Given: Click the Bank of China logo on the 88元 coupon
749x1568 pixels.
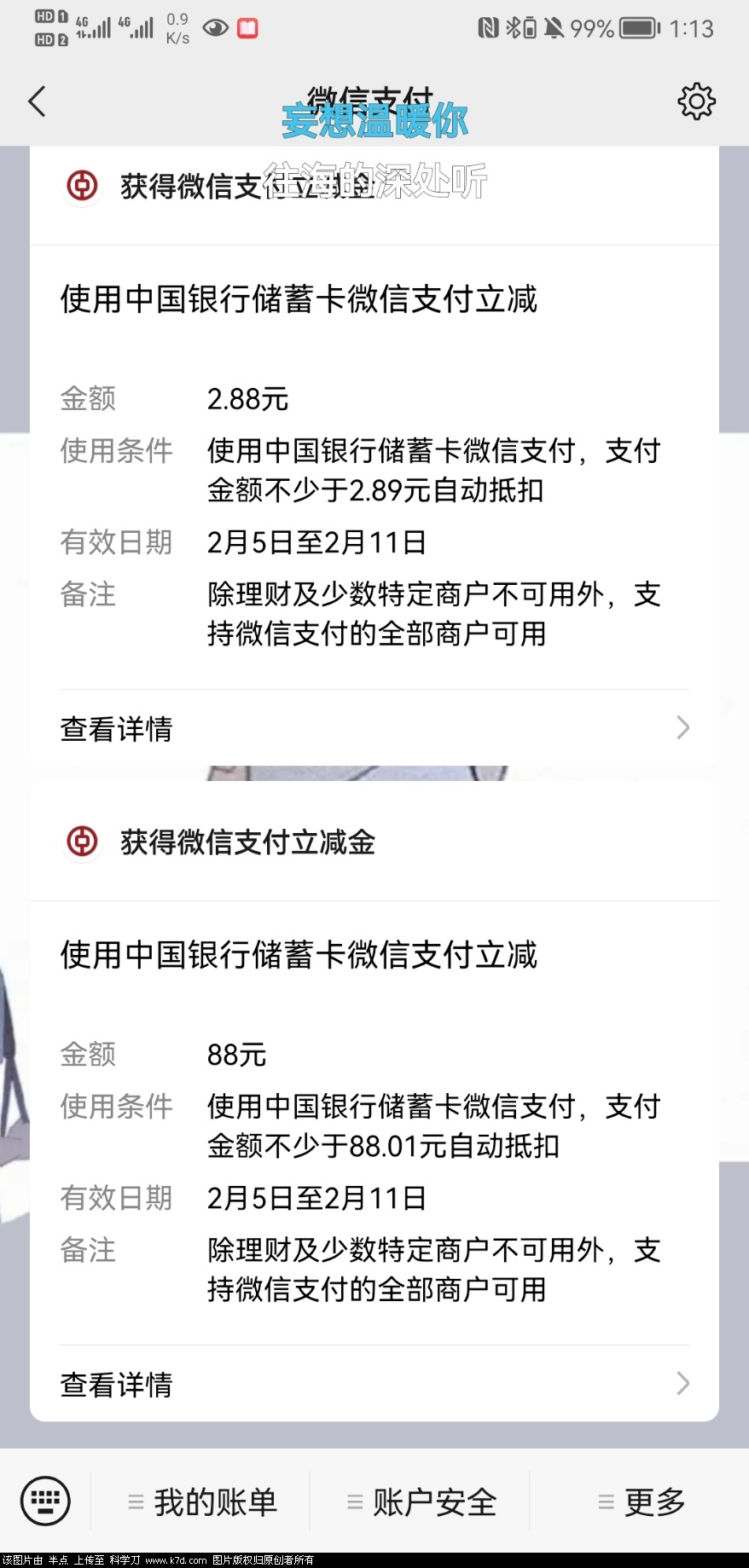Looking at the screenshot, I should [82, 841].
